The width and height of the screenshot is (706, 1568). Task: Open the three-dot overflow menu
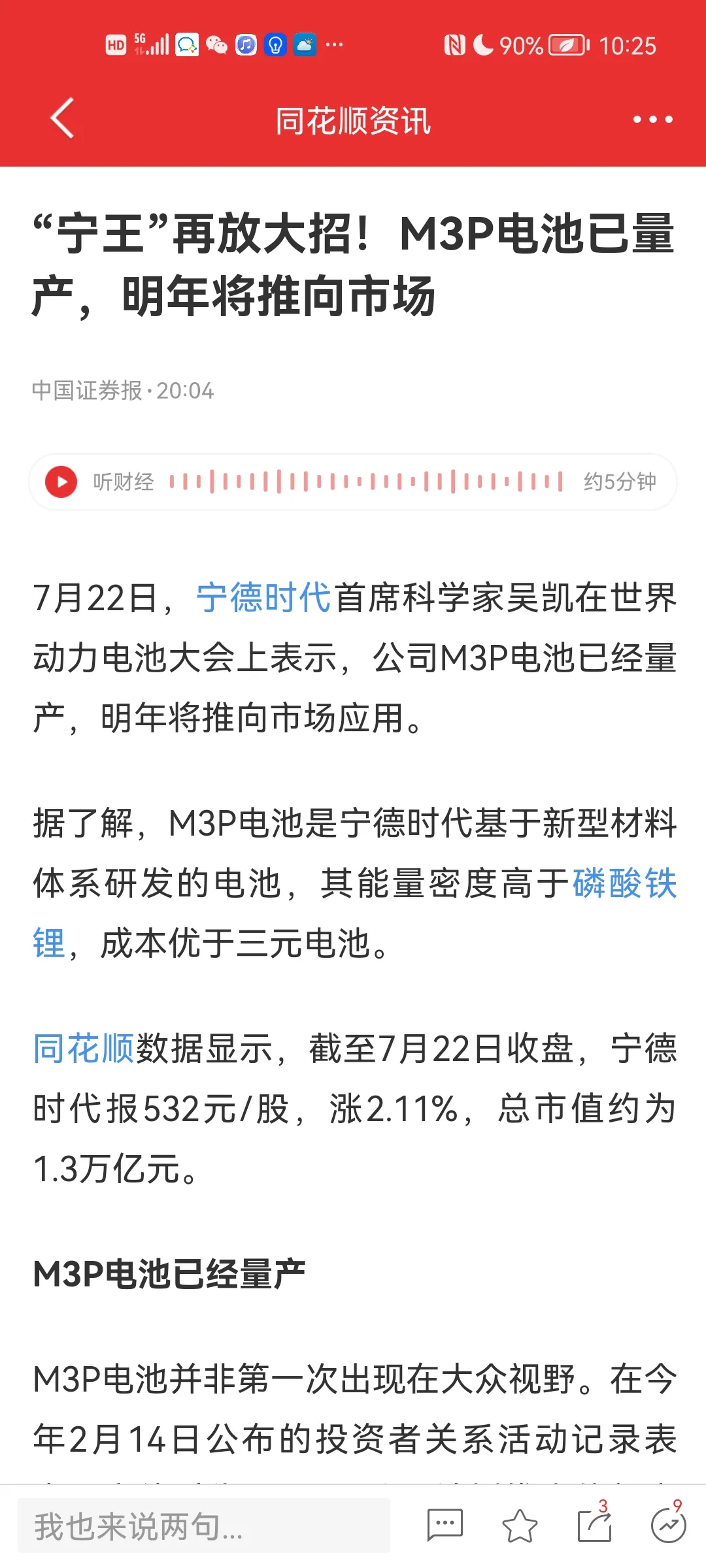652,120
